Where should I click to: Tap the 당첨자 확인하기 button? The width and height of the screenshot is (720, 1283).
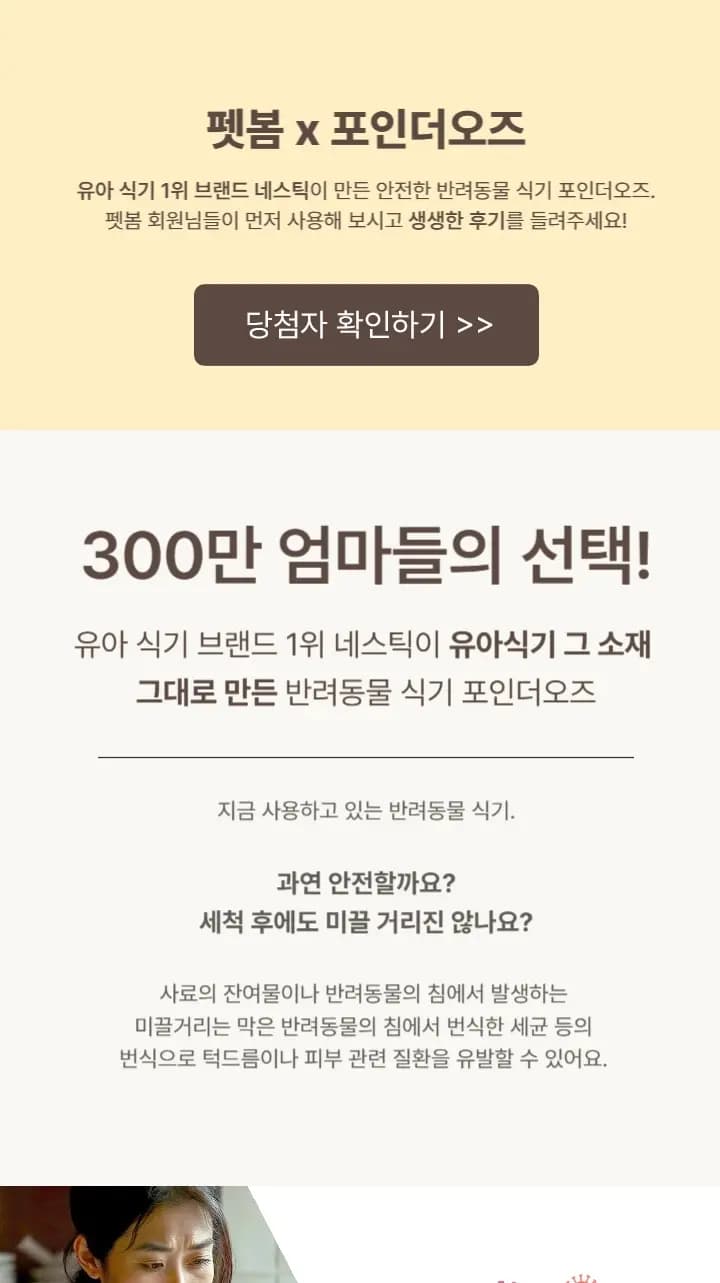366,325
